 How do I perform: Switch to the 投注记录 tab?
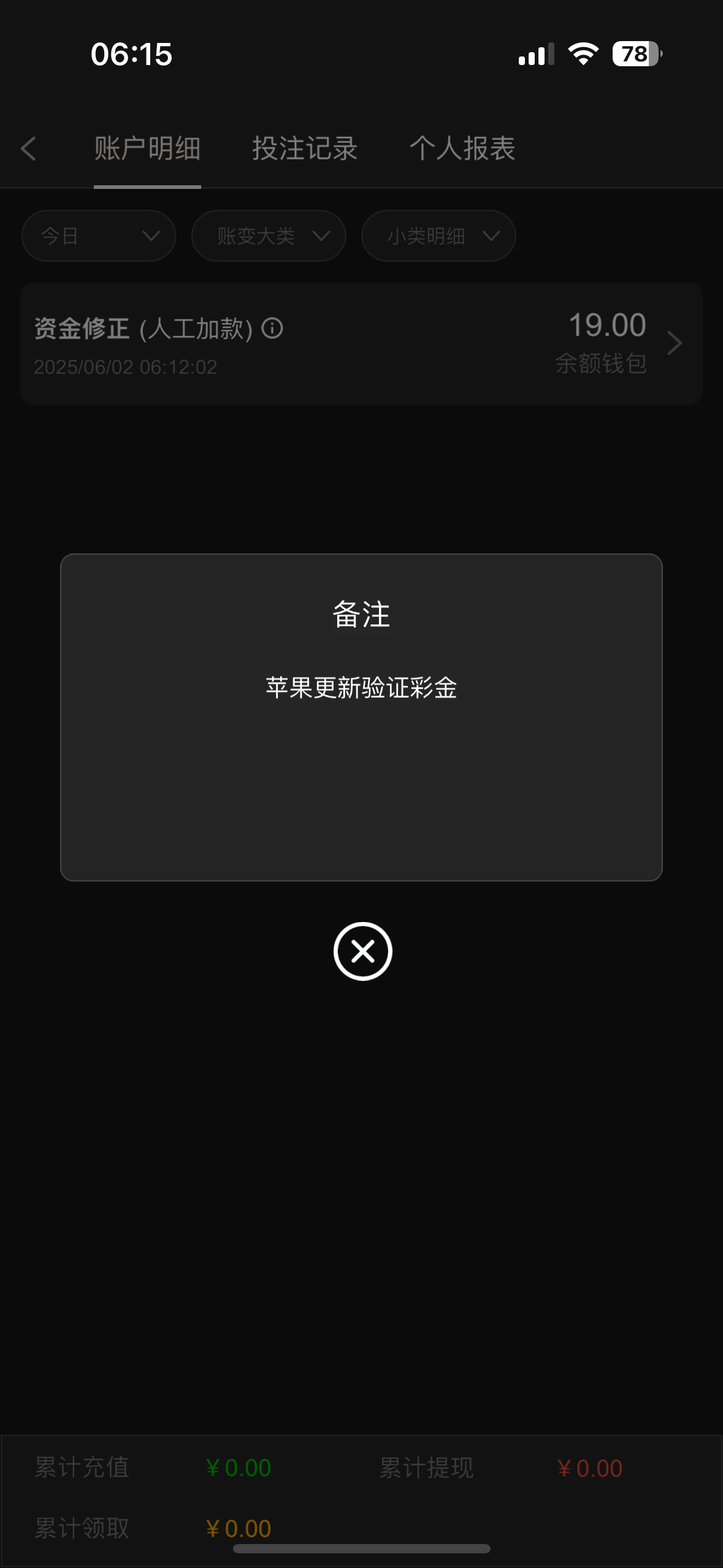pos(305,149)
